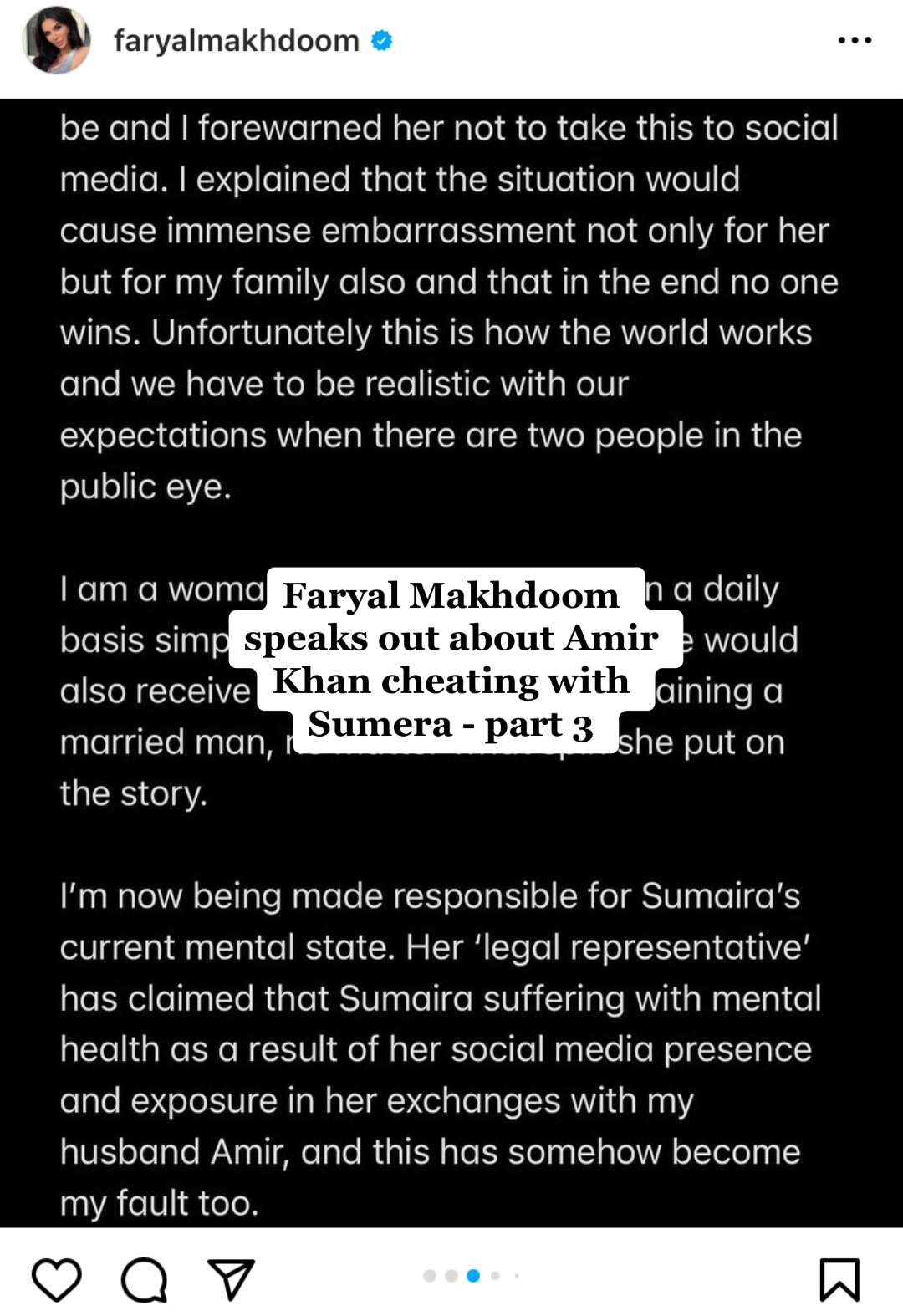Open the comments on this post
The width and height of the screenshot is (903, 1316).
(145, 1279)
